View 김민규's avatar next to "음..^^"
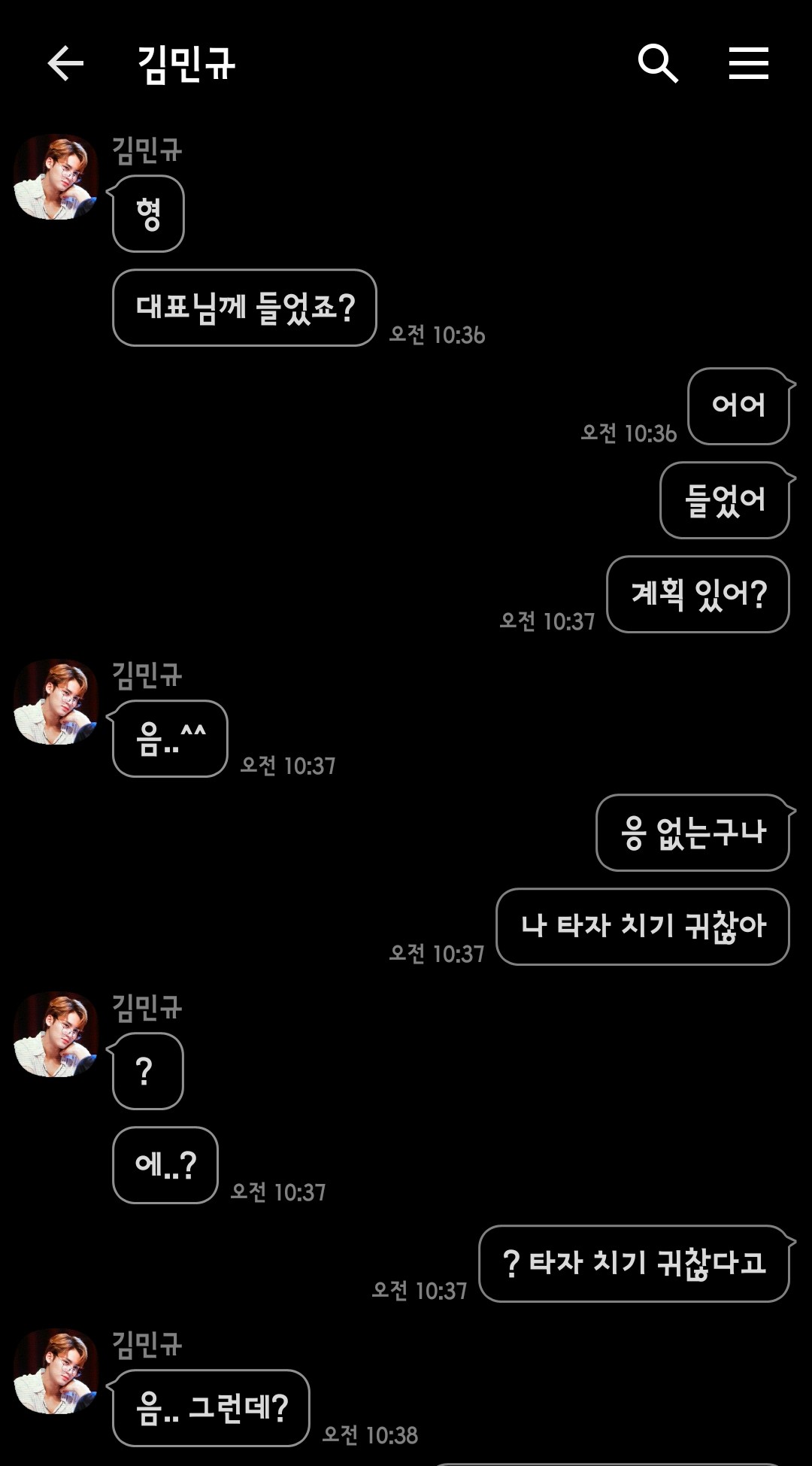The width and height of the screenshot is (812, 1466). [56, 703]
